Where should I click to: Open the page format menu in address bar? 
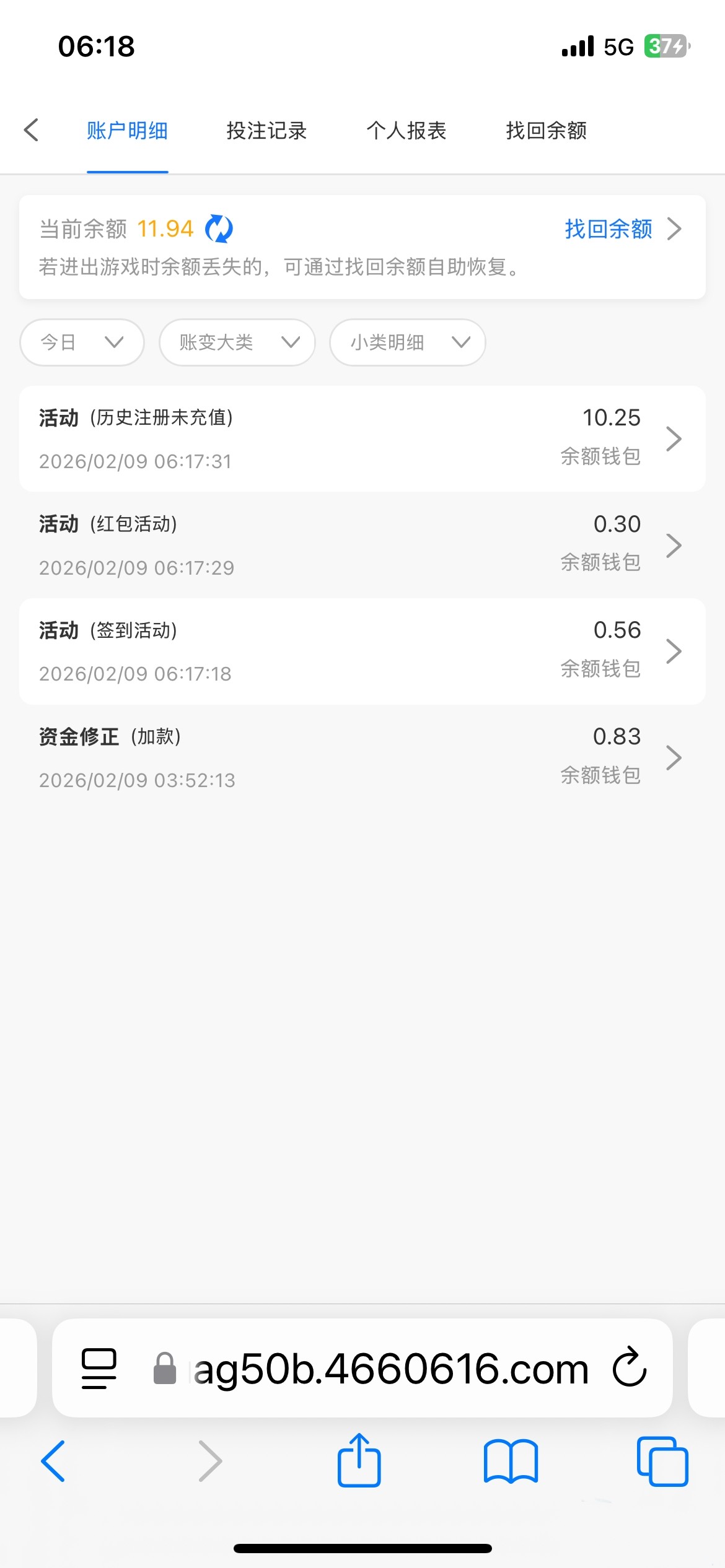point(99,1369)
